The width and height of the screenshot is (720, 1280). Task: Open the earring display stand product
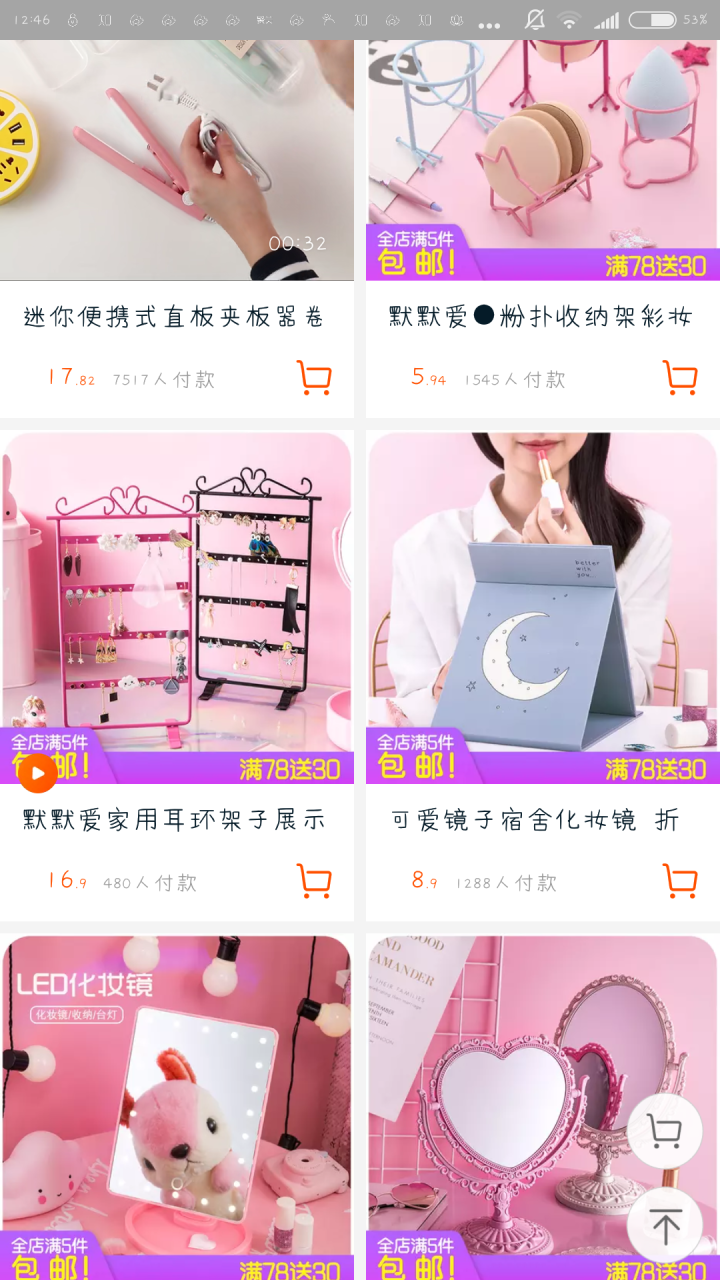[176, 600]
